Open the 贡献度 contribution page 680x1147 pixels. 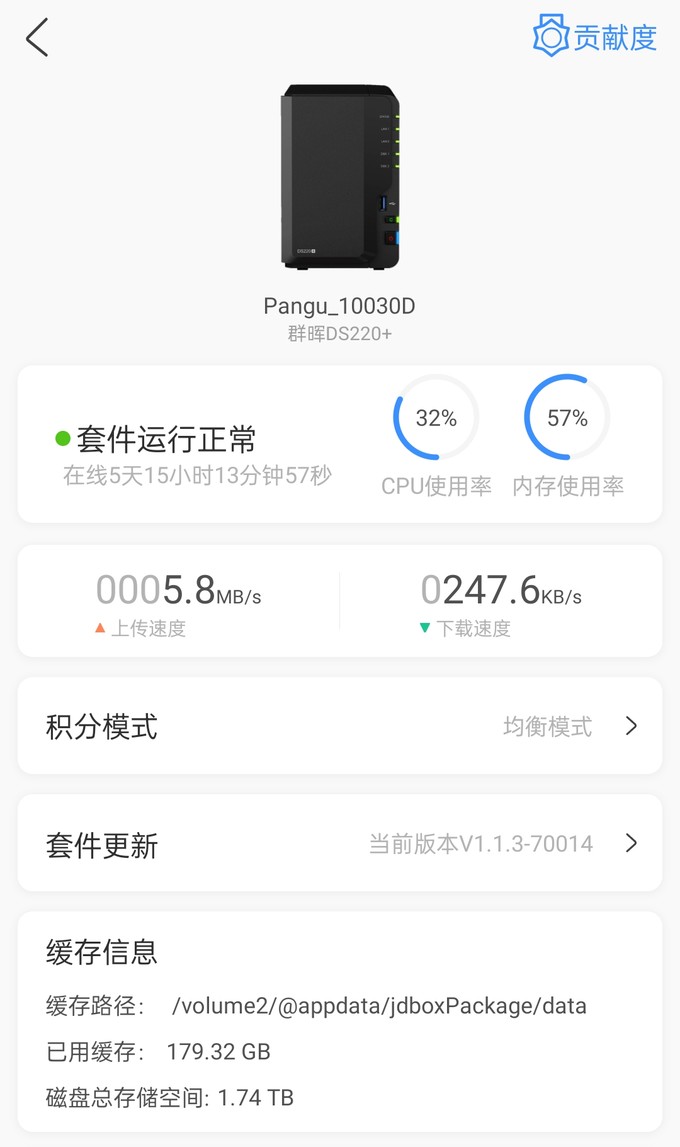pos(595,37)
